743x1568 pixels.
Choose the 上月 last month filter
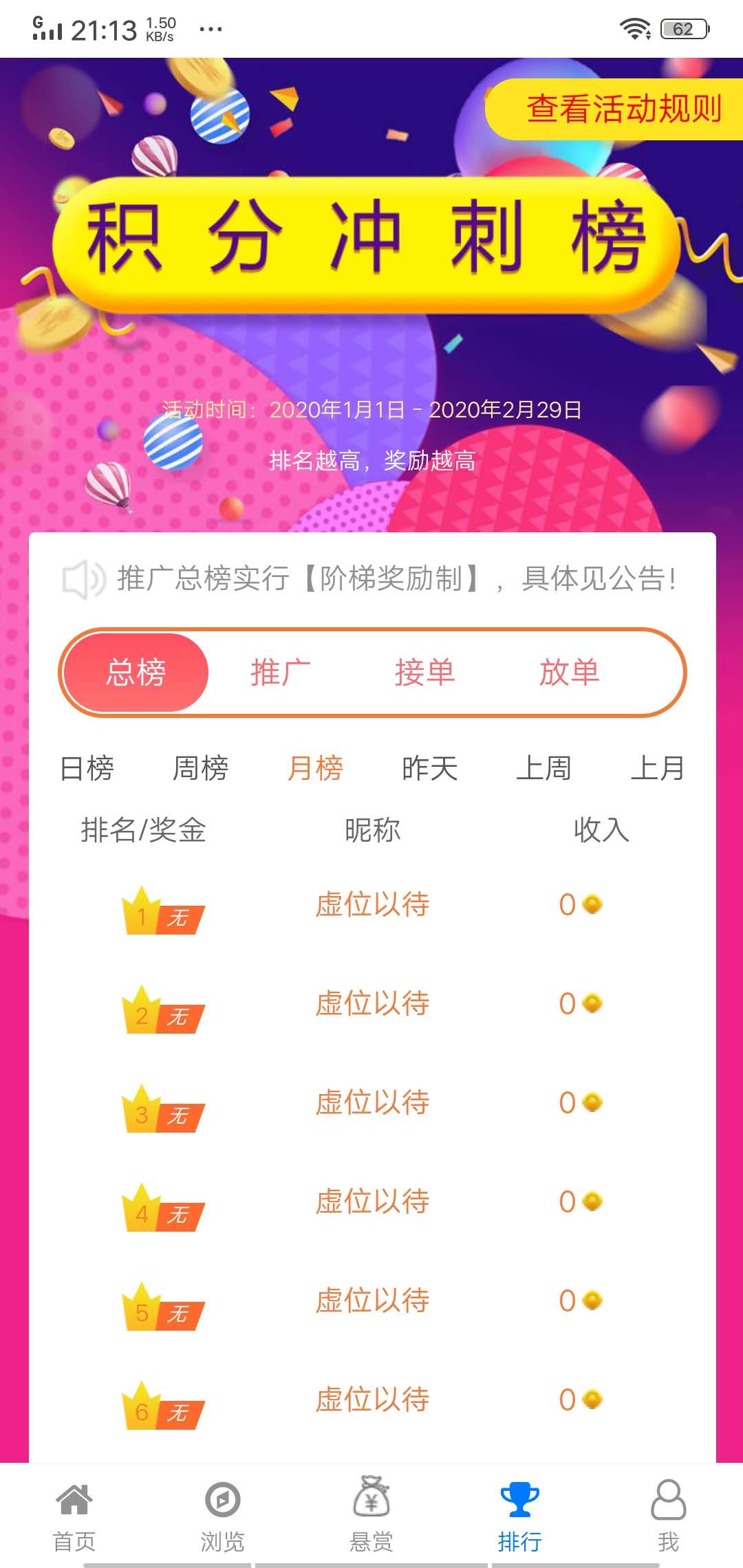point(658,769)
